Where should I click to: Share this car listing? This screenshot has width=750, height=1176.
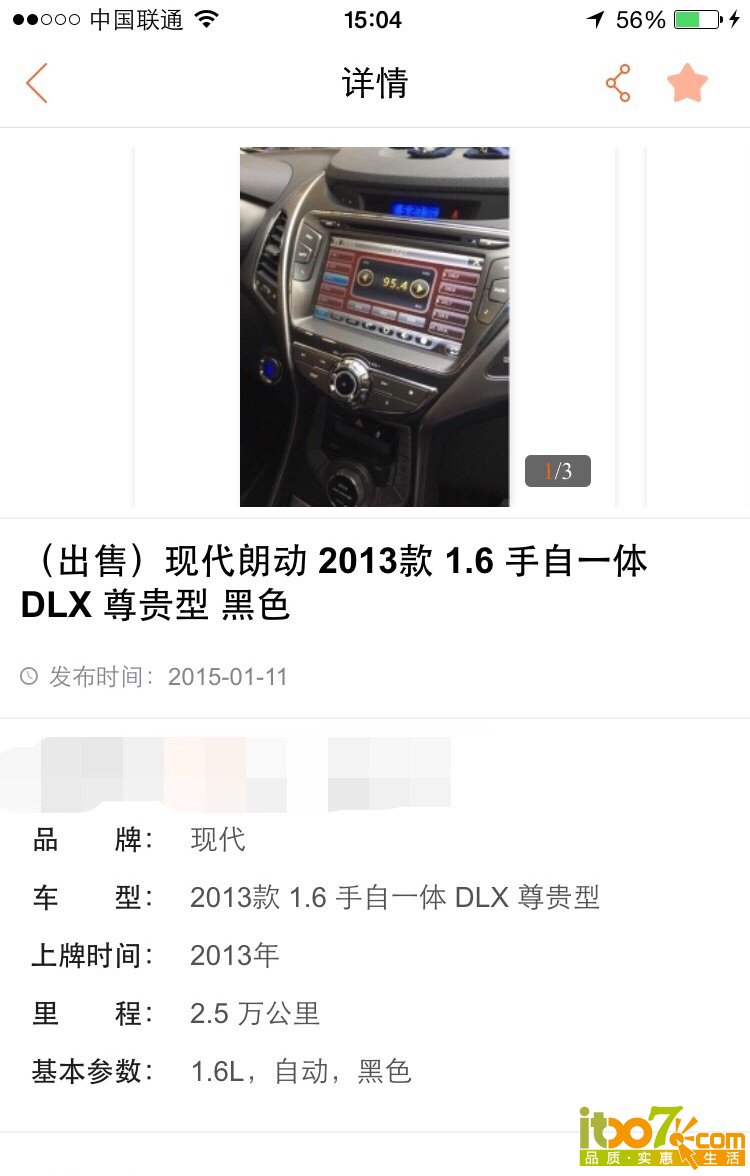pyautogui.click(x=618, y=83)
